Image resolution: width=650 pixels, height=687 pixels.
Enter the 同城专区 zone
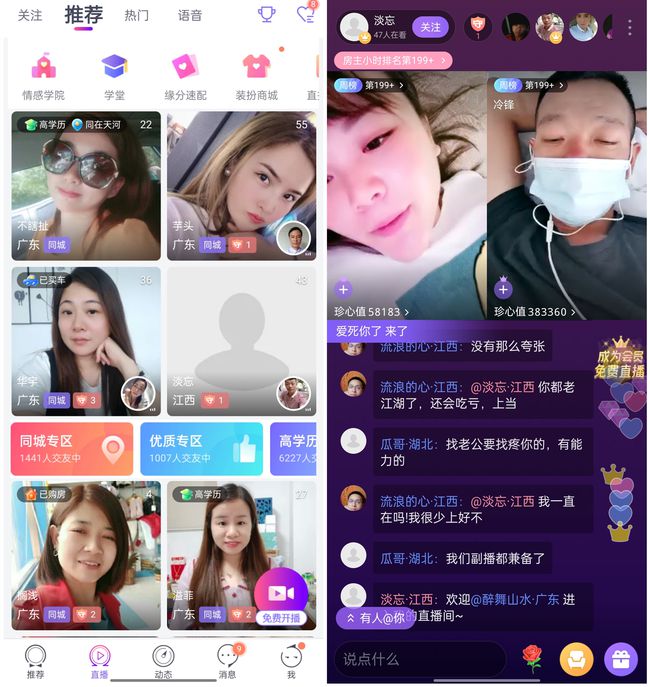(x=71, y=449)
